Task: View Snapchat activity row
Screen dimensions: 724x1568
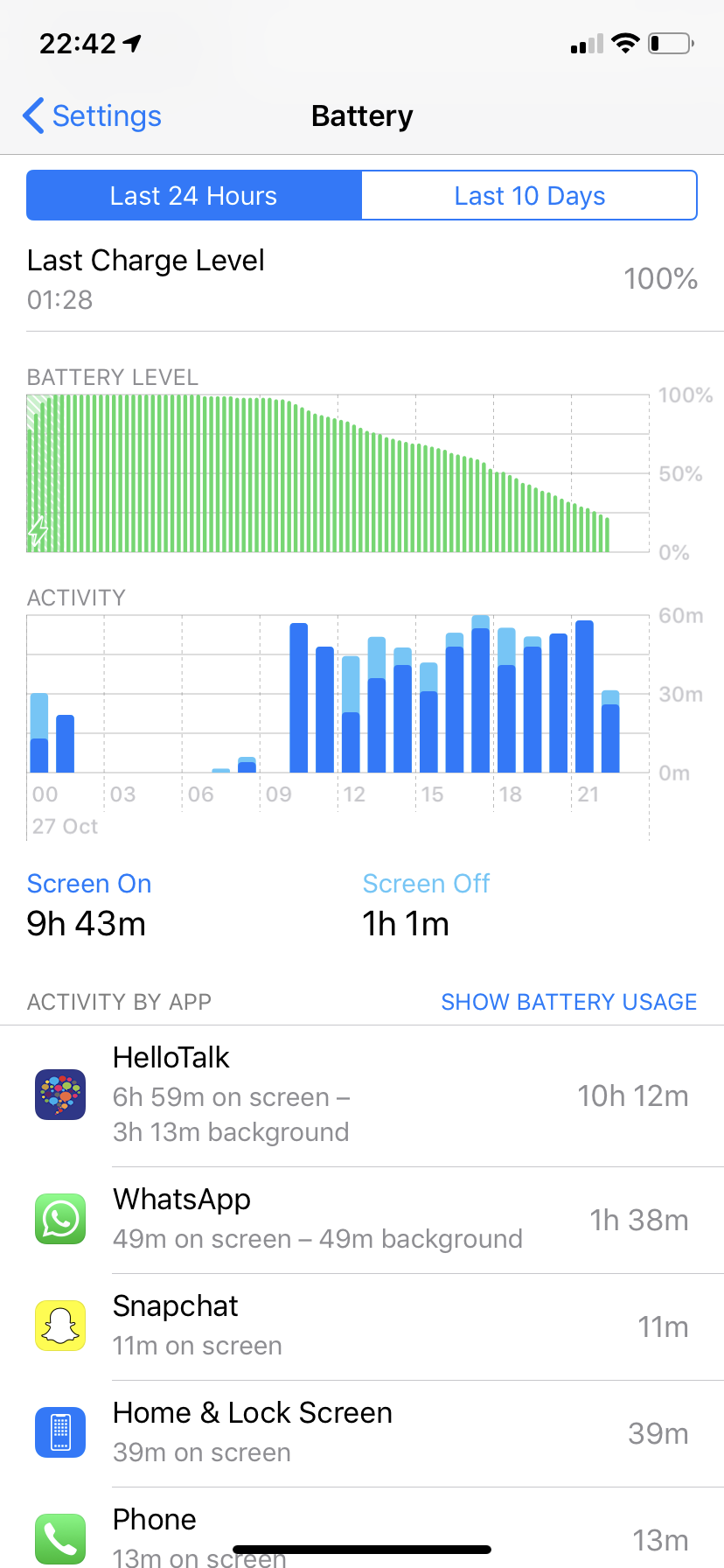Action: coord(362,1326)
